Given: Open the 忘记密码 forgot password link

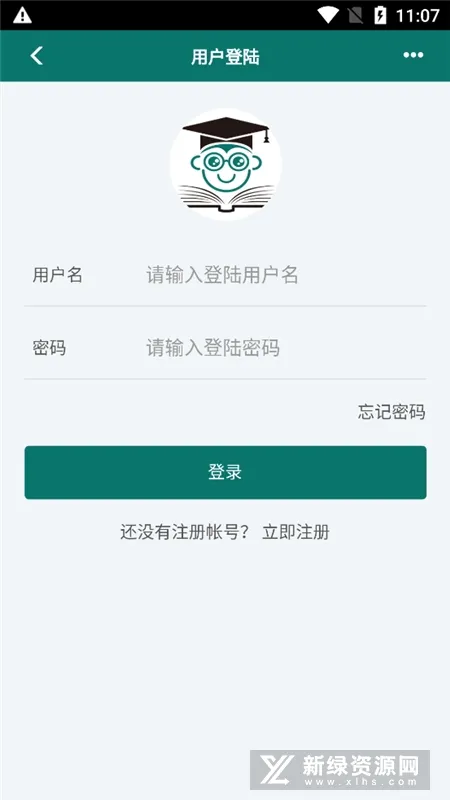Looking at the screenshot, I should pos(391,412).
